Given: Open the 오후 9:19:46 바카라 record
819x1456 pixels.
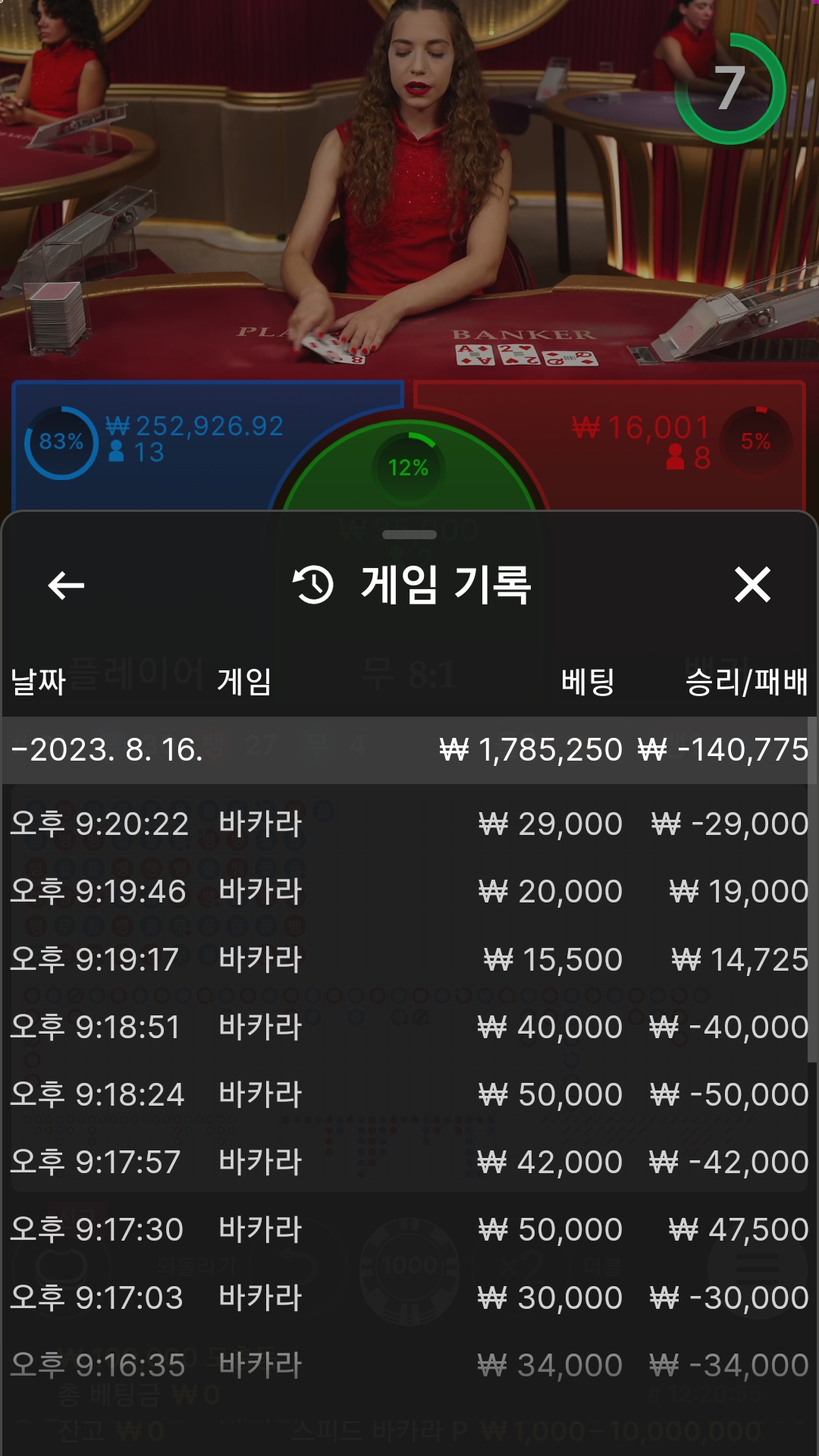Looking at the screenshot, I should 409,891.
